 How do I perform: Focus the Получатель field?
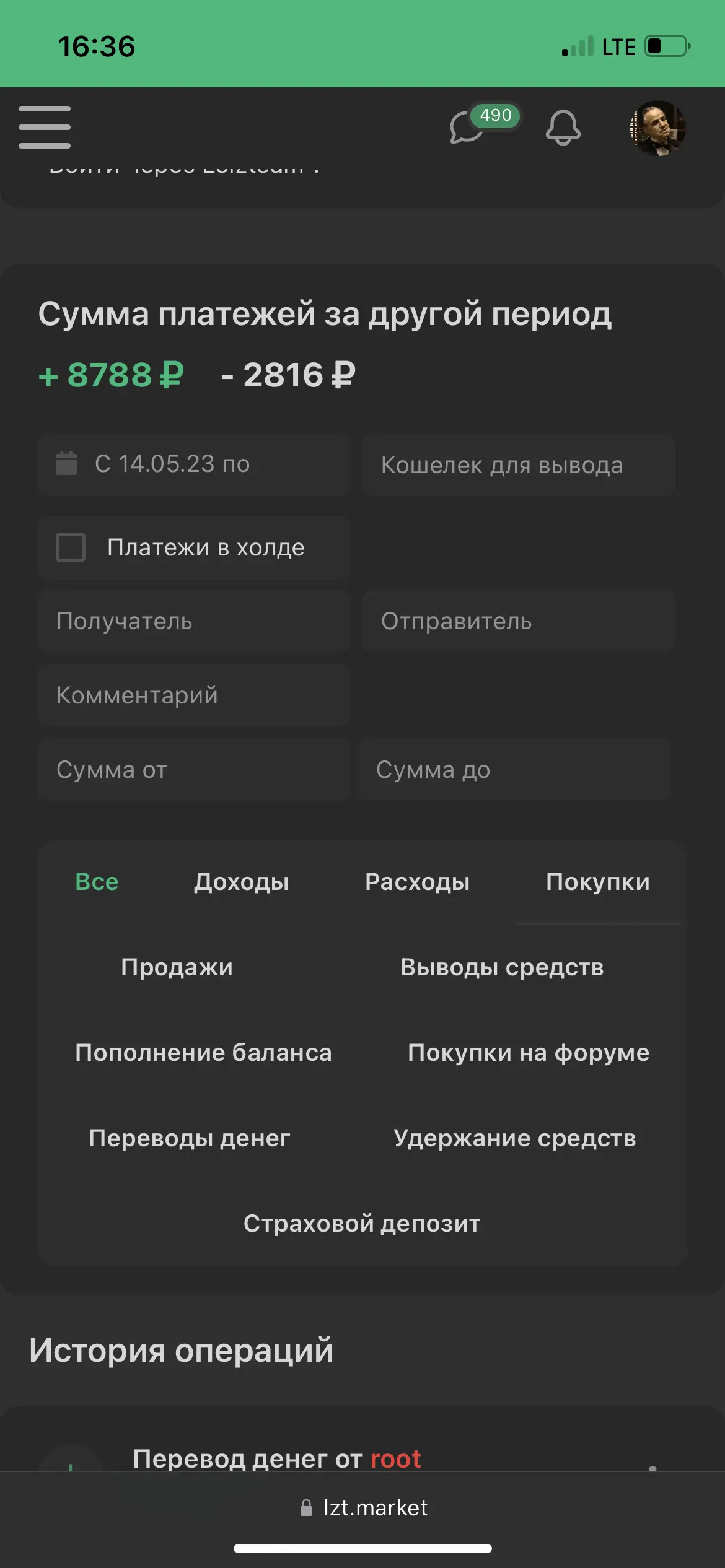pos(194,621)
